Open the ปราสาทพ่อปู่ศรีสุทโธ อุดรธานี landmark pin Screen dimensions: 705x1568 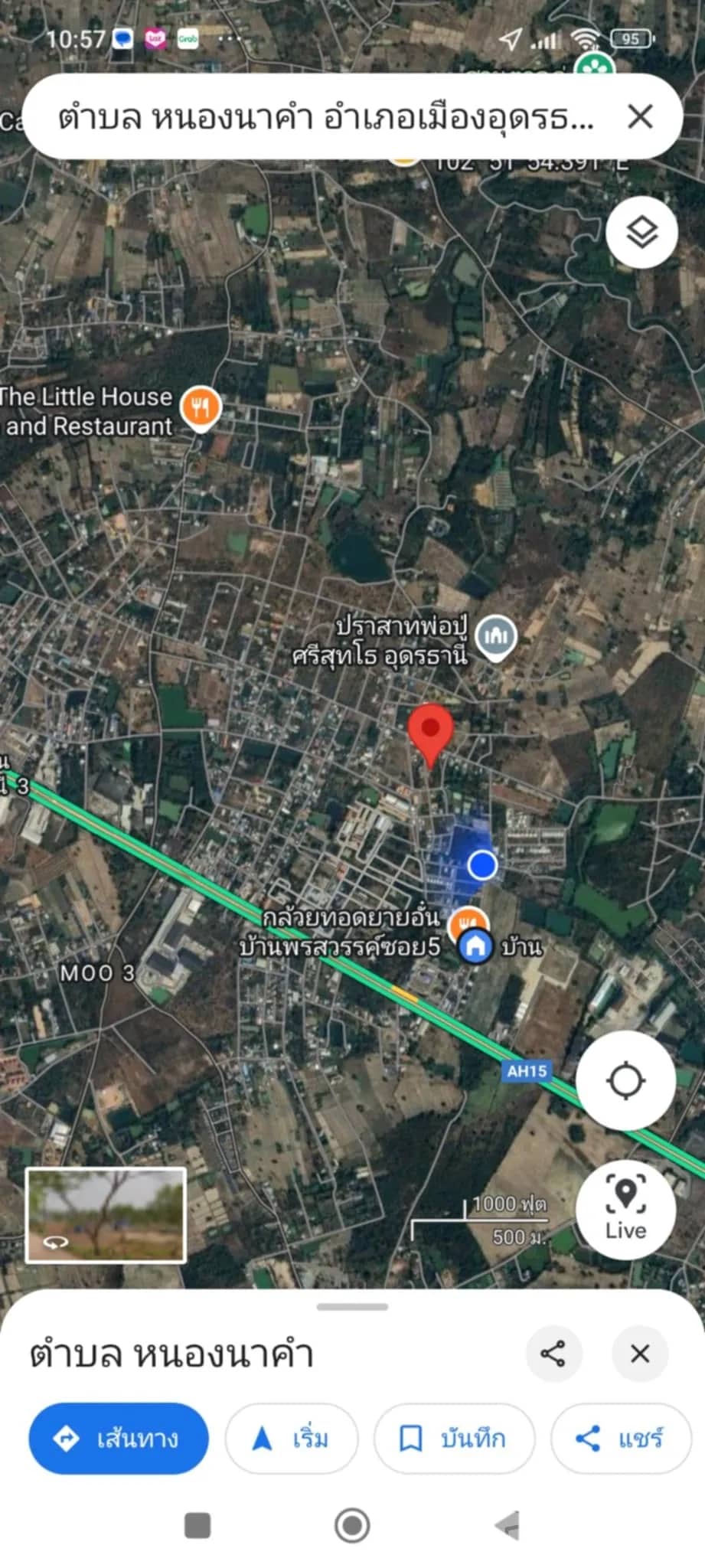pos(496,636)
